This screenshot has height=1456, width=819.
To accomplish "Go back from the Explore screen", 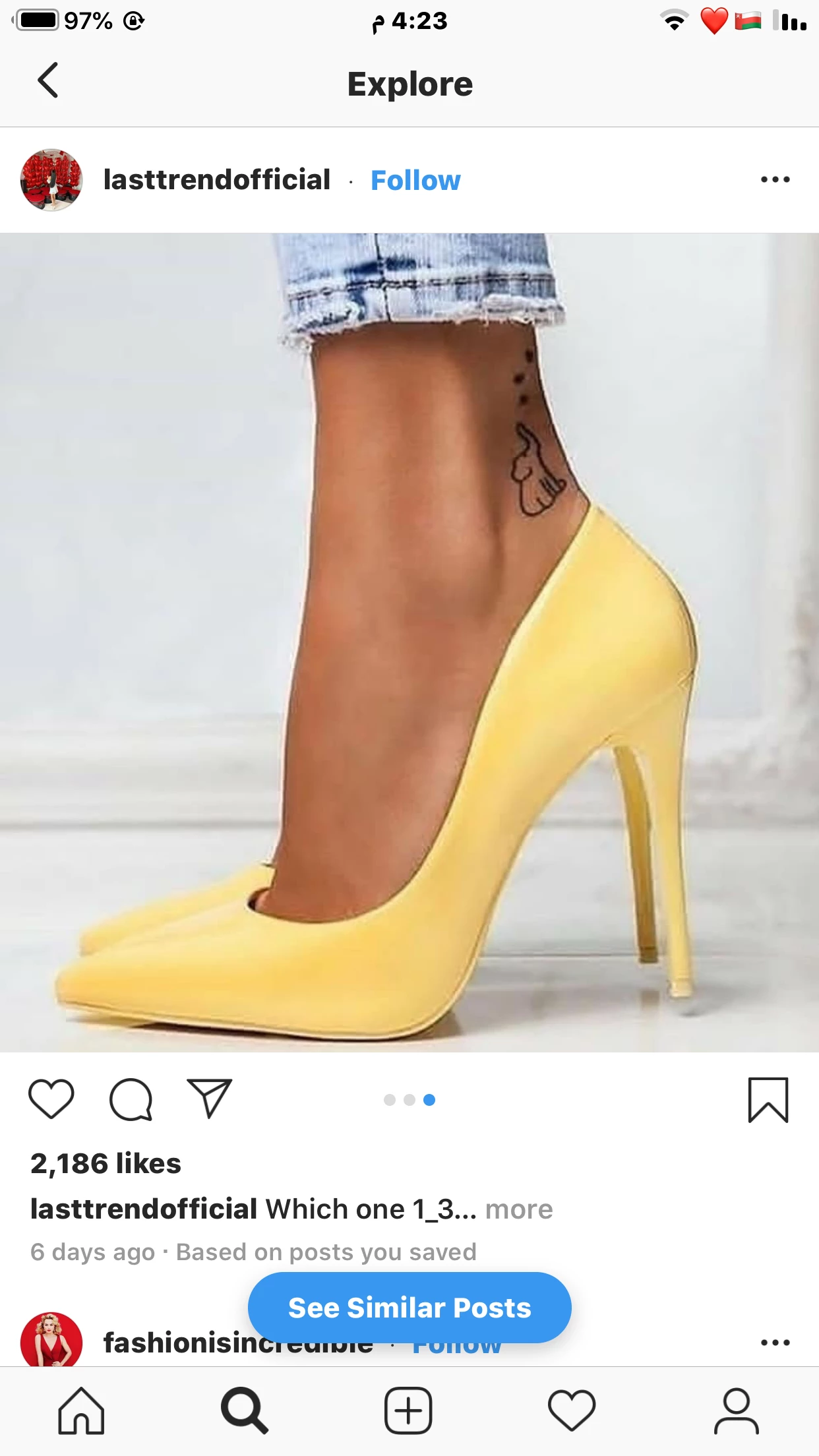I will coord(48,80).
